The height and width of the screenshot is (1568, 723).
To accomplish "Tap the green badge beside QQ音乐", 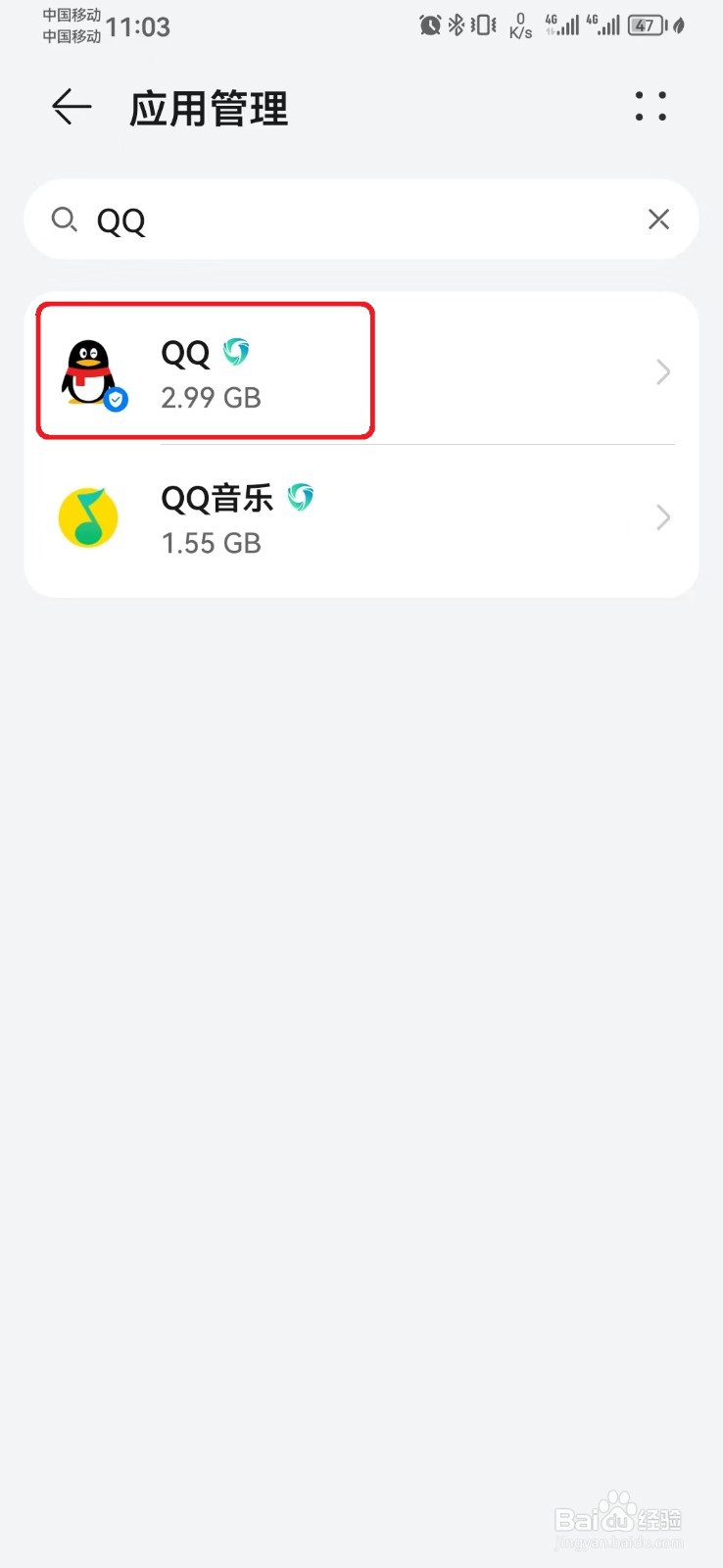I will coord(301,497).
